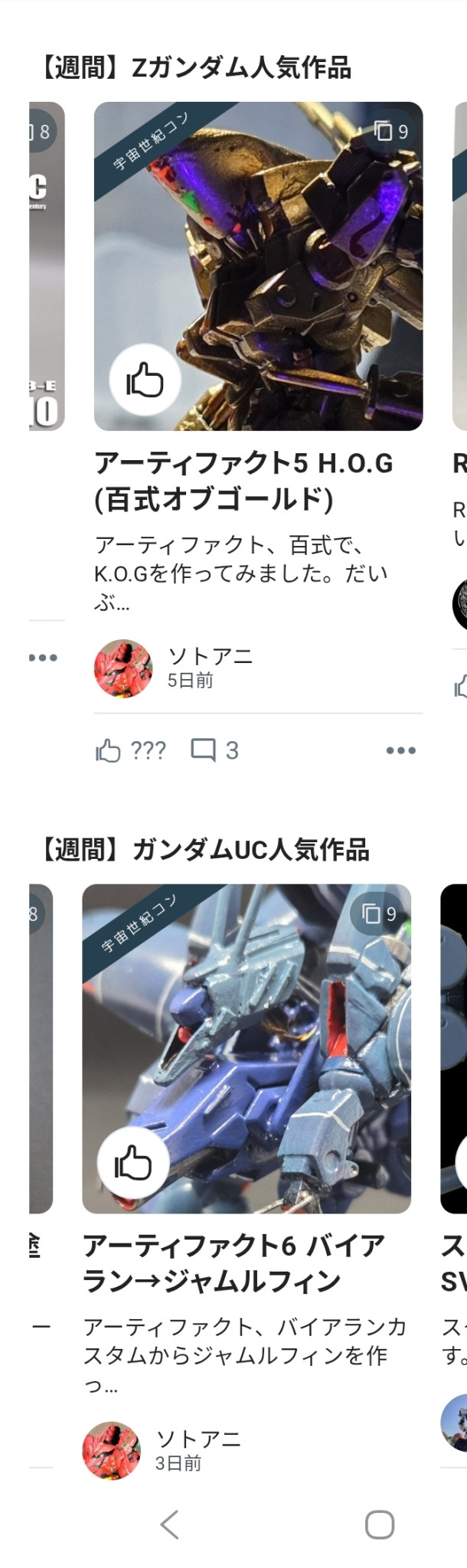This screenshot has width=467, height=1568.
Task: Open comments on the H.O.G post
Action: tap(215, 750)
